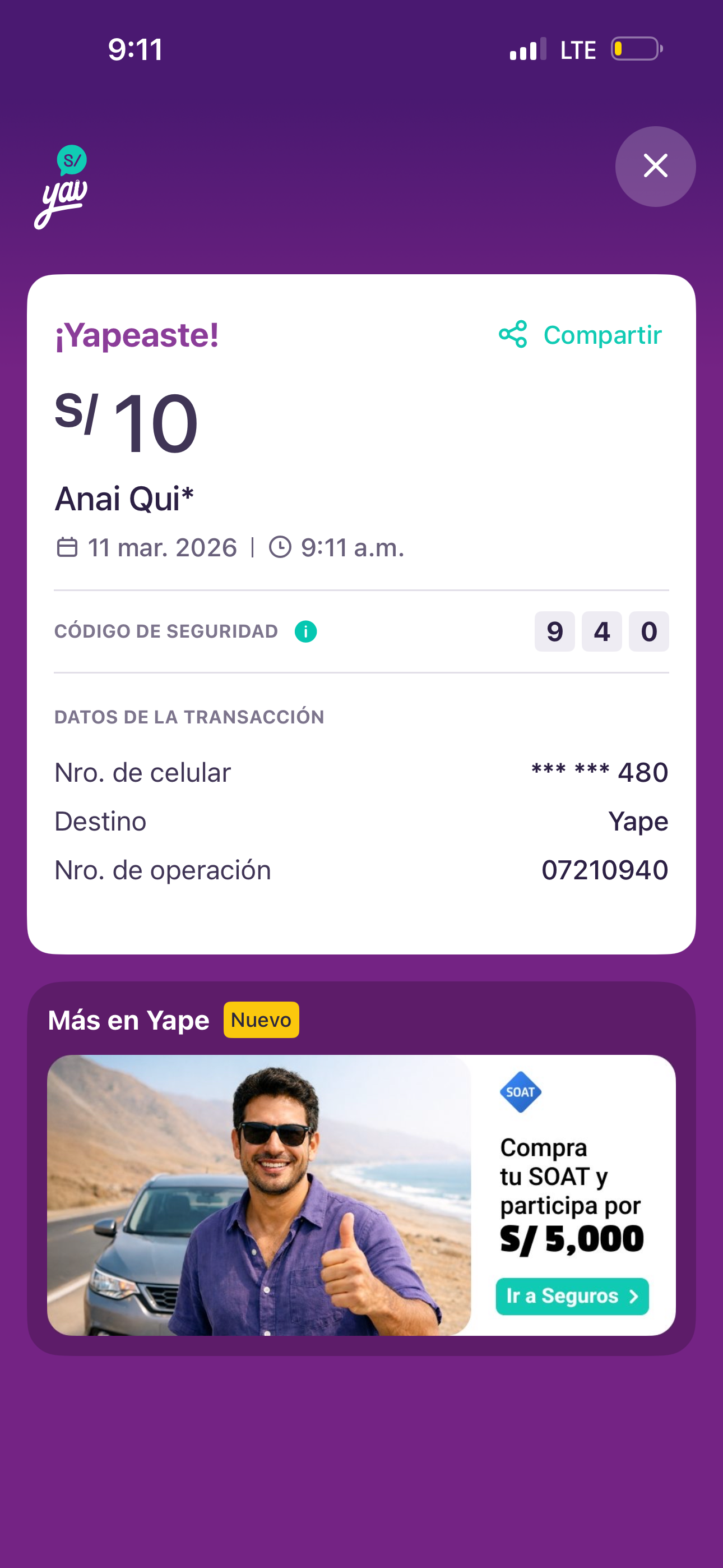Close the Yape receipt screen
723x1568 pixels.
(655, 166)
